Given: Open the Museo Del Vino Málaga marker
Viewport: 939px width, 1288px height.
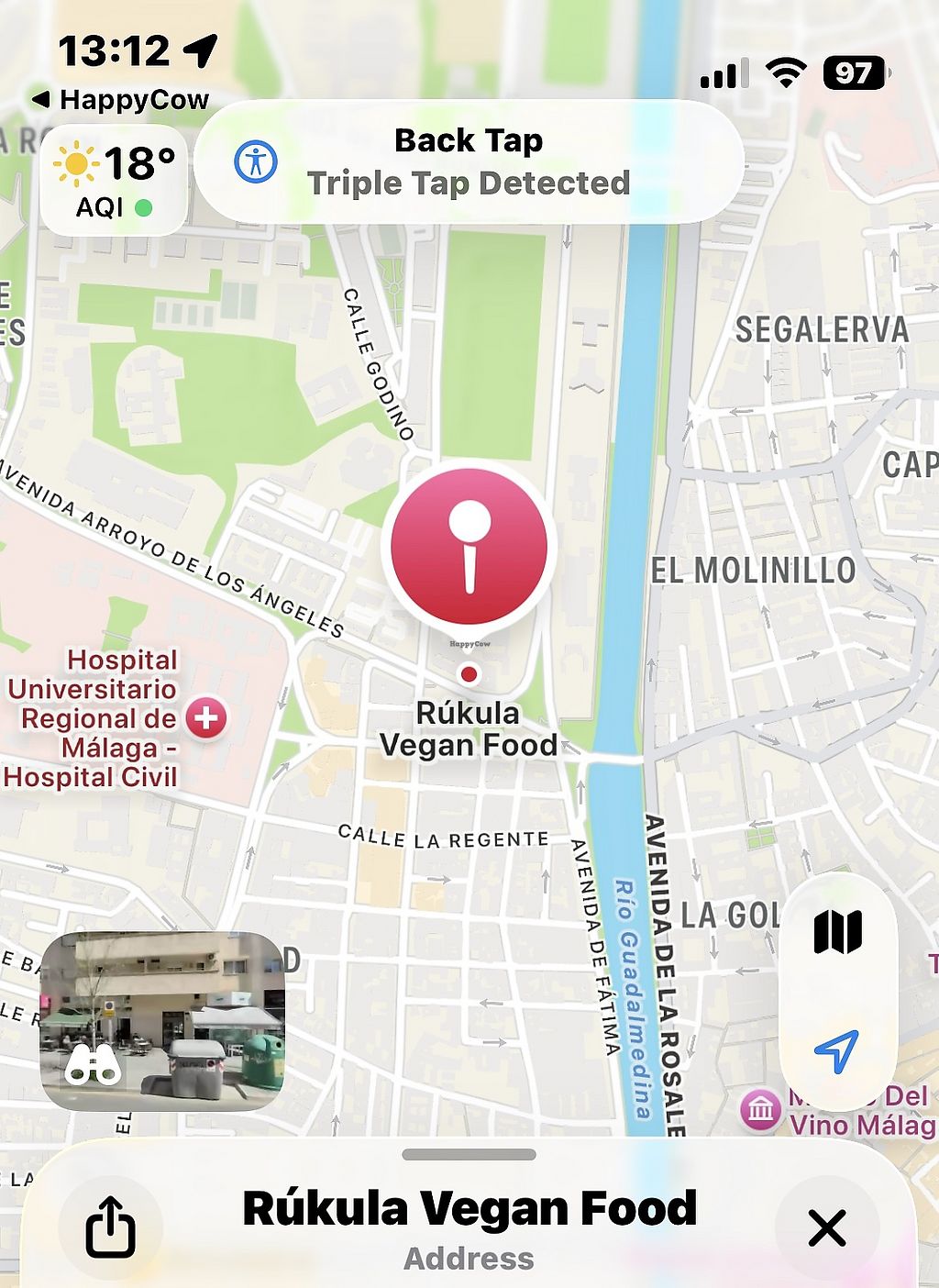Looking at the screenshot, I should click(x=761, y=1111).
